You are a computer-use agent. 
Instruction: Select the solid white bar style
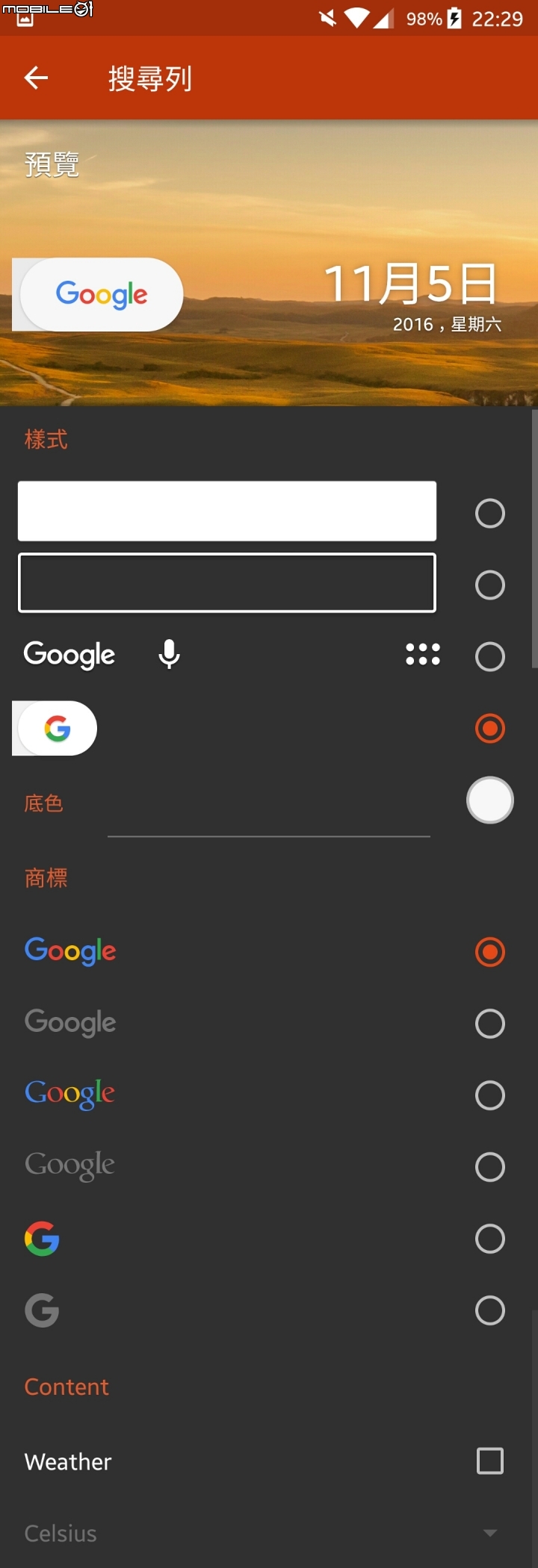click(x=489, y=513)
